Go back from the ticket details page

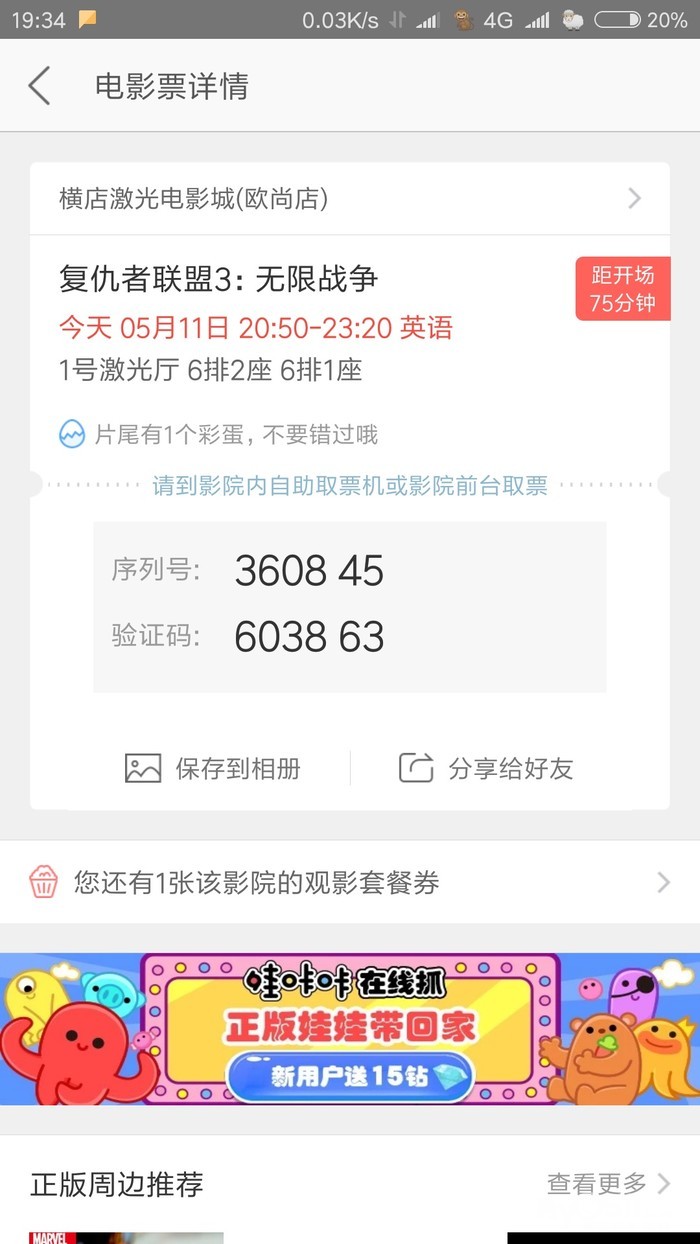click(x=39, y=86)
